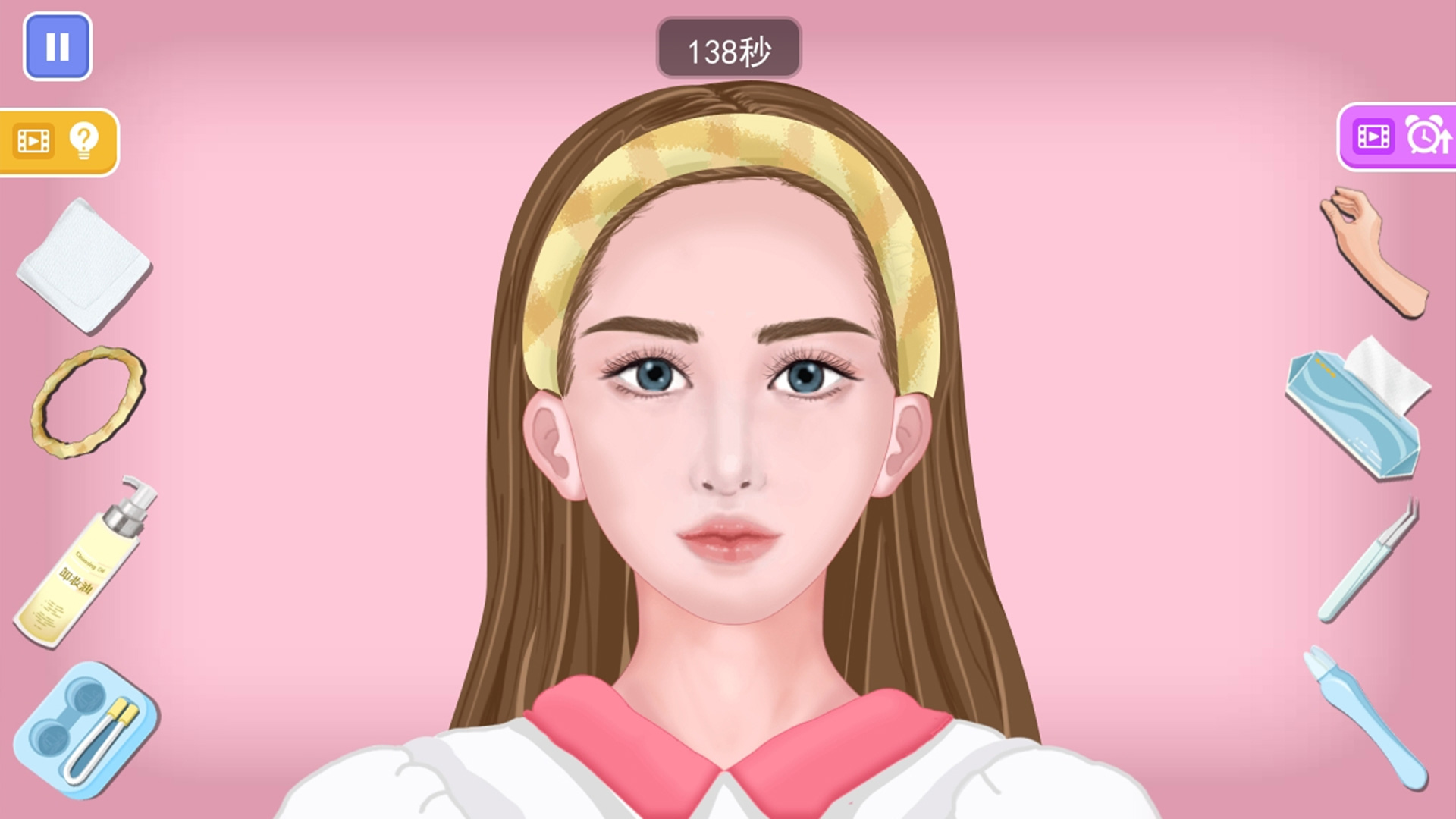Select the white towel tool

(83, 267)
